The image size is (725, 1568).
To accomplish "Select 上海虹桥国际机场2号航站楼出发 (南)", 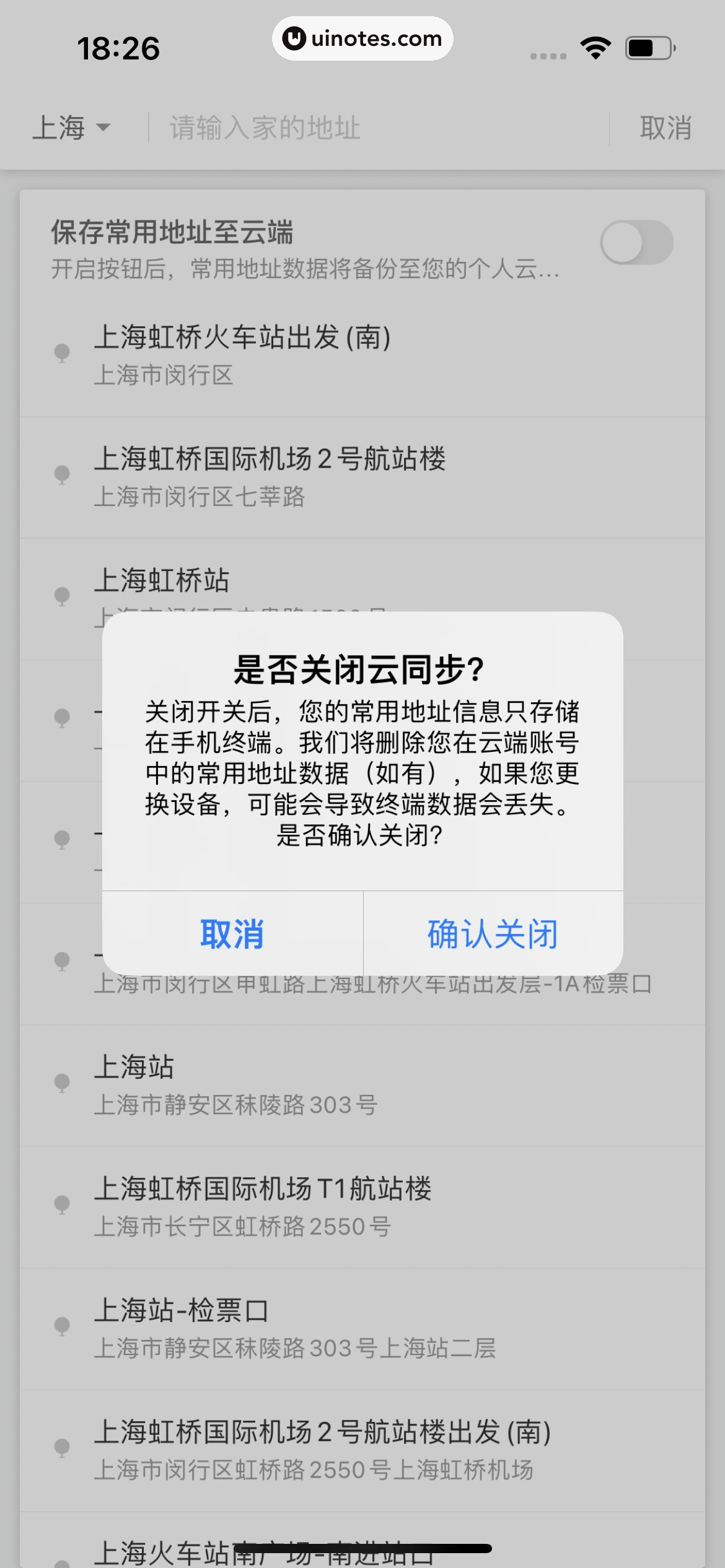I will point(362,1448).
